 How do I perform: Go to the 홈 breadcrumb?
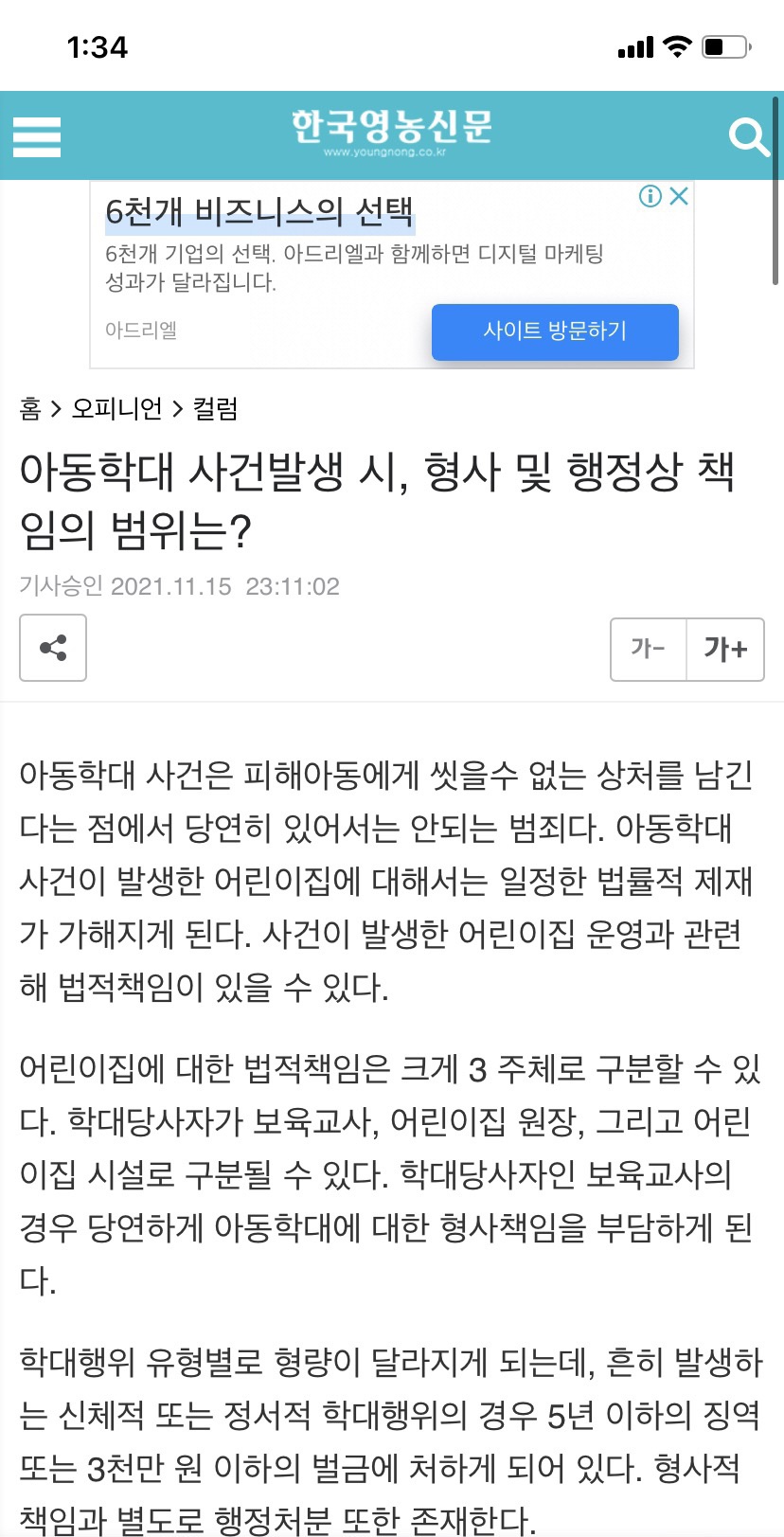tap(30, 409)
